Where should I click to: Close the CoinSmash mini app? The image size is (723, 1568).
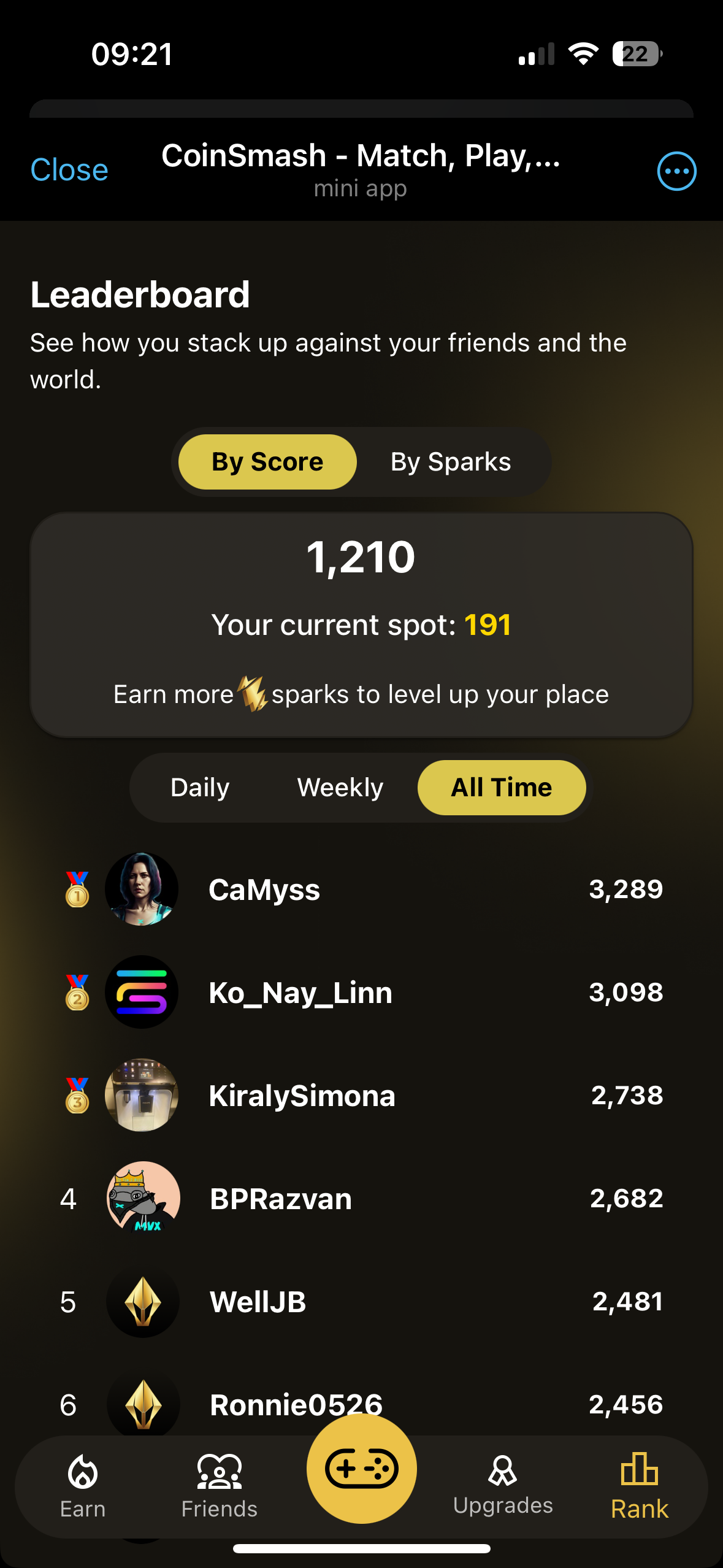pyautogui.click(x=69, y=170)
